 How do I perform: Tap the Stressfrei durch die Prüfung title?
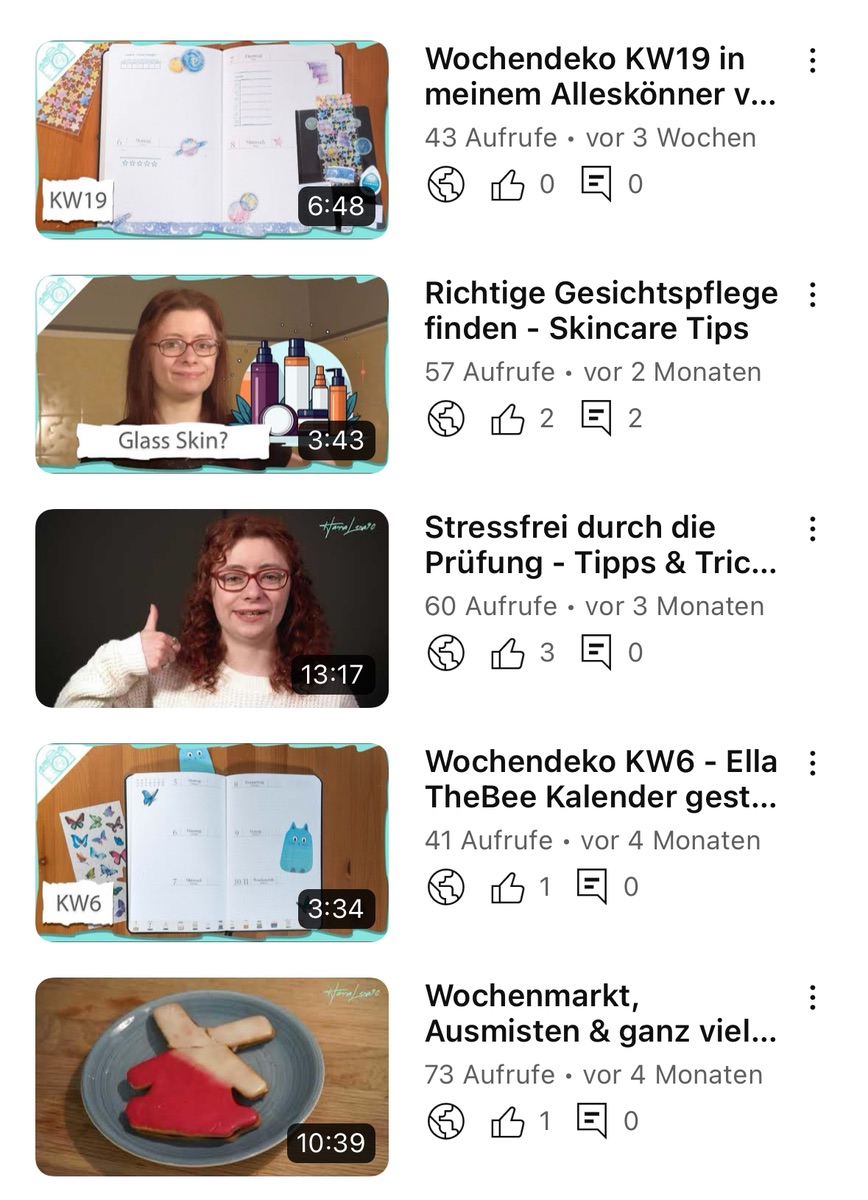click(600, 545)
